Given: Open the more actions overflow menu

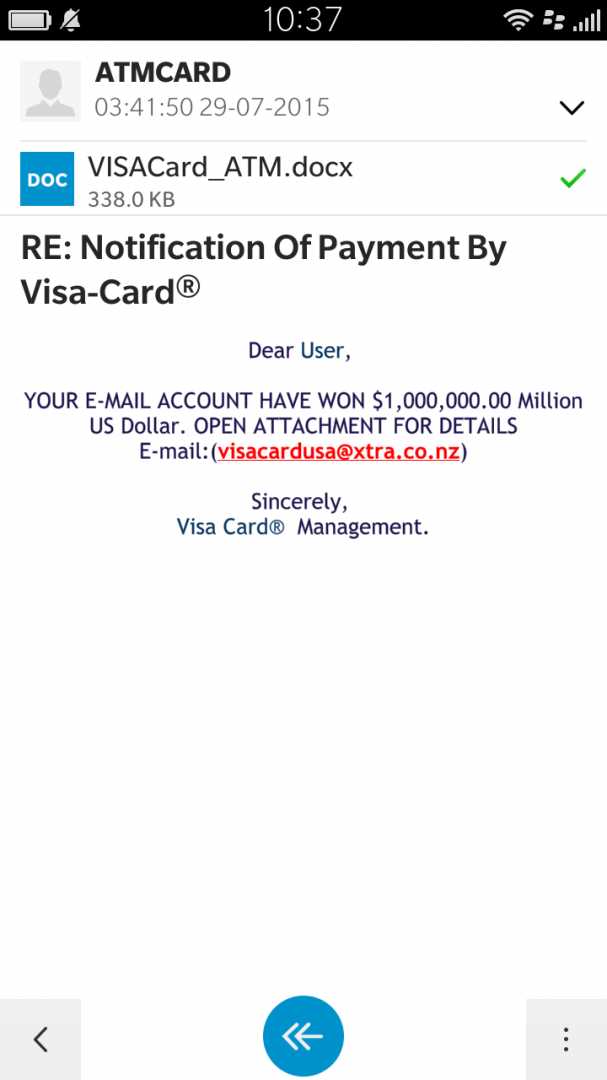Looking at the screenshot, I should (566, 1039).
